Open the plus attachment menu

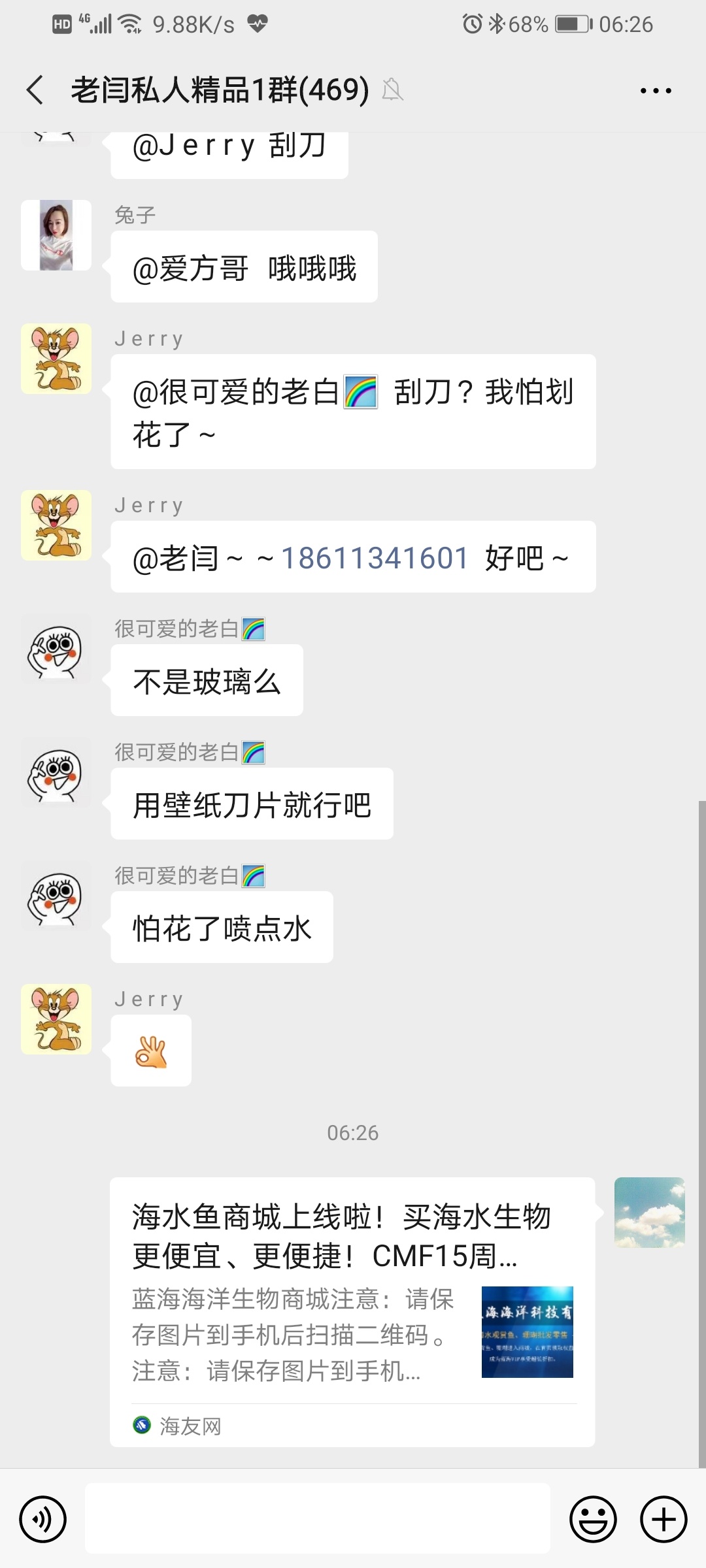pyautogui.click(x=663, y=1519)
